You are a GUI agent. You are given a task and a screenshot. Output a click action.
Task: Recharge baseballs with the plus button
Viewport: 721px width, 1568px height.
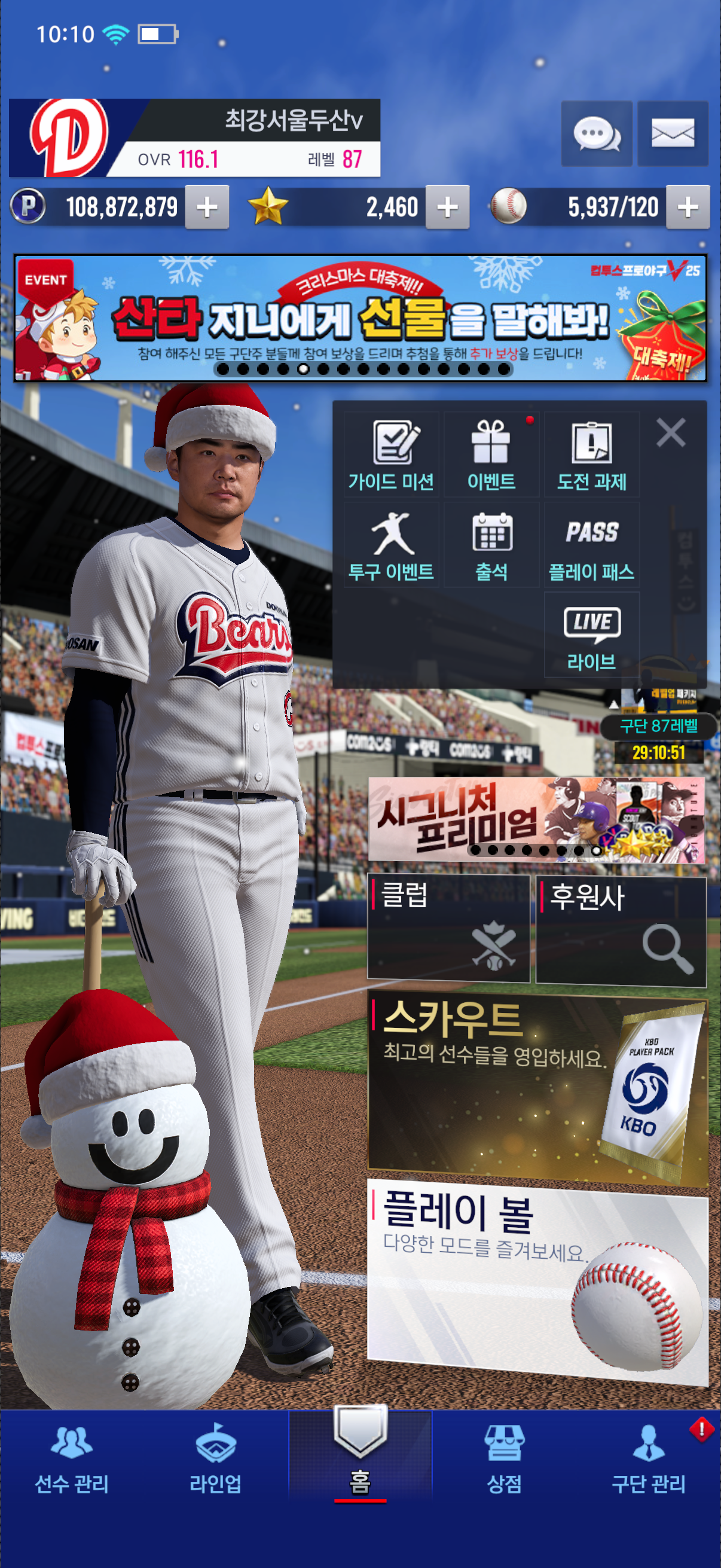(x=688, y=208)
